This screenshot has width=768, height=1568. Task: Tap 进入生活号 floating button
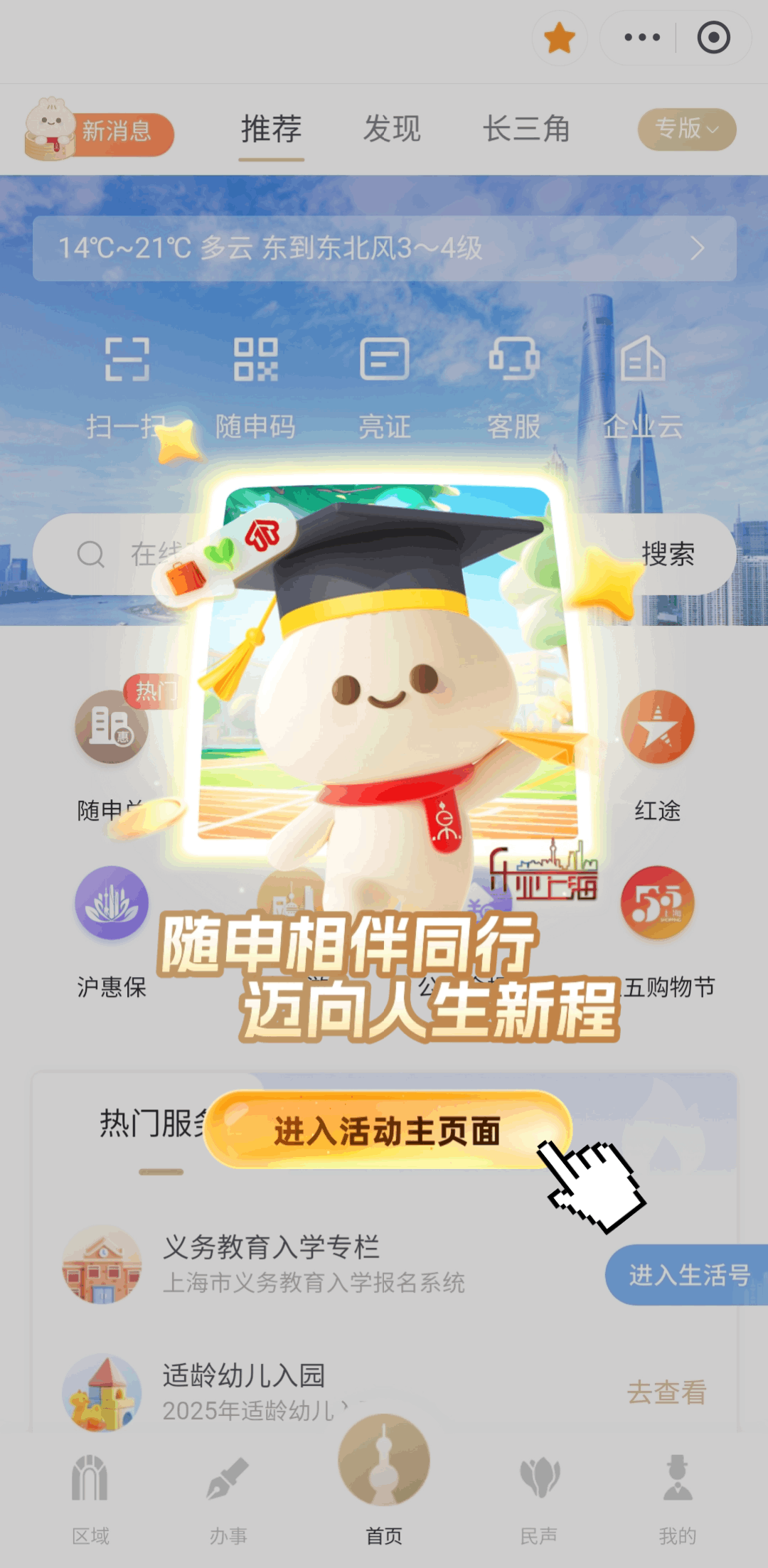(x=688, y=1275)
